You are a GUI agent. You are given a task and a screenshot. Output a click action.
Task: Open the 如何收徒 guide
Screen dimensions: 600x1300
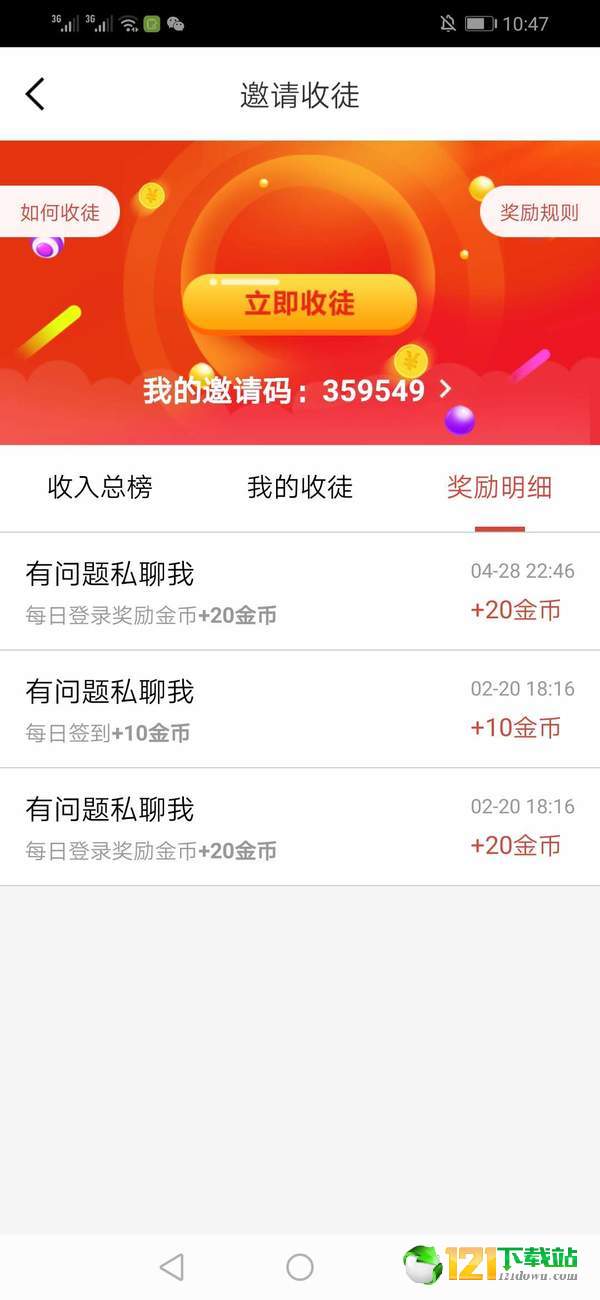click(59, 212)
